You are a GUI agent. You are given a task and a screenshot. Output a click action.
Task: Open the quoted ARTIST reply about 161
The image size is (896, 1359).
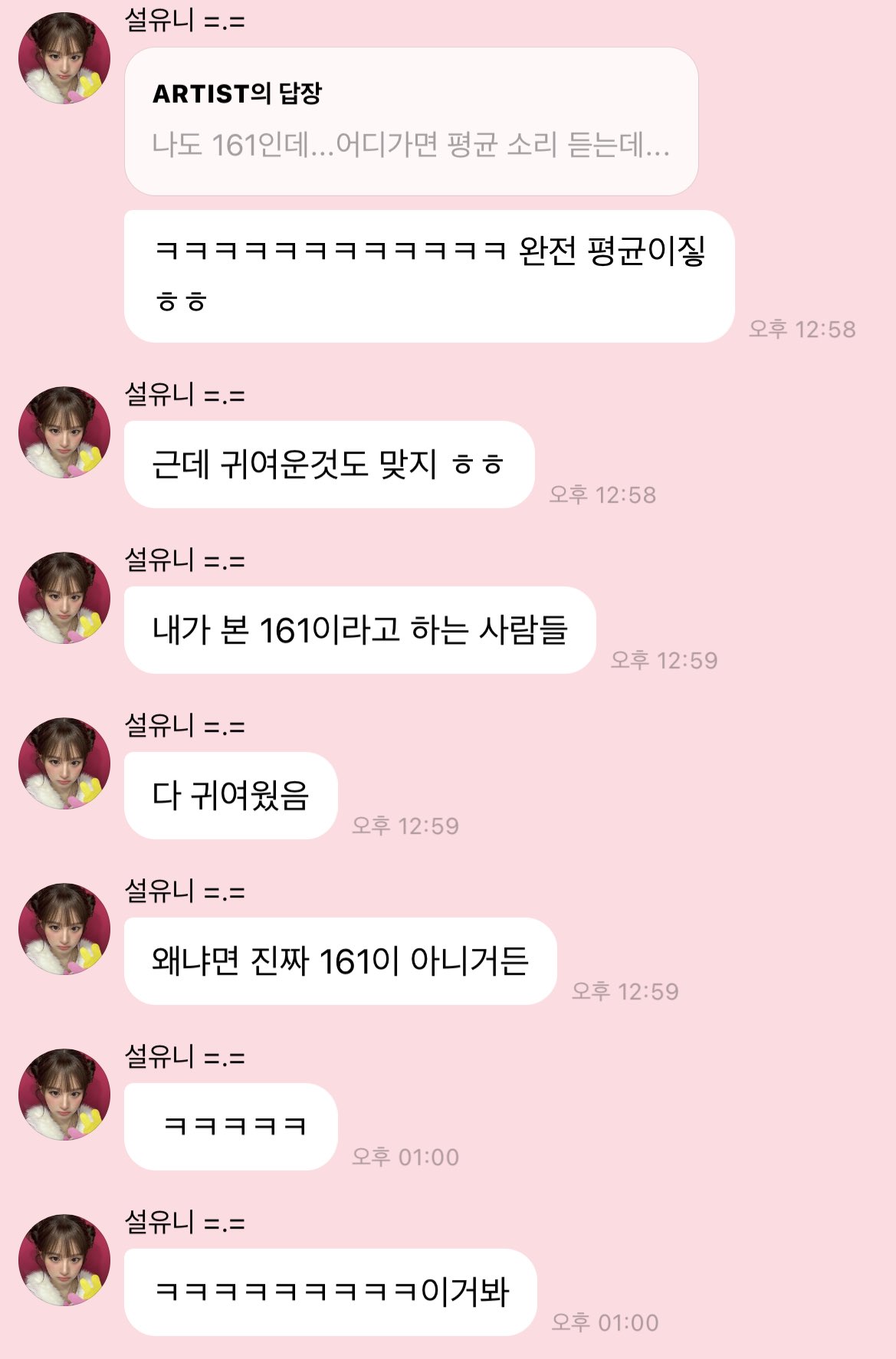tap(411, 121)
